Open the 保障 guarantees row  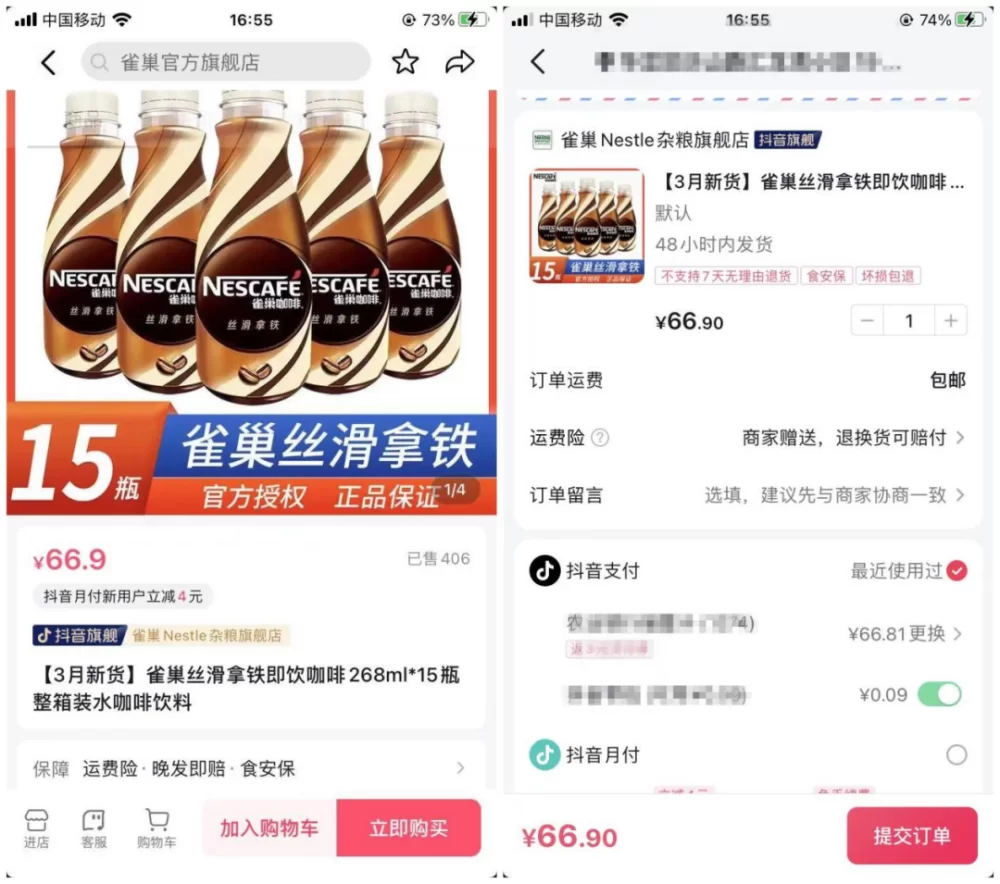(x=250, y=768)
